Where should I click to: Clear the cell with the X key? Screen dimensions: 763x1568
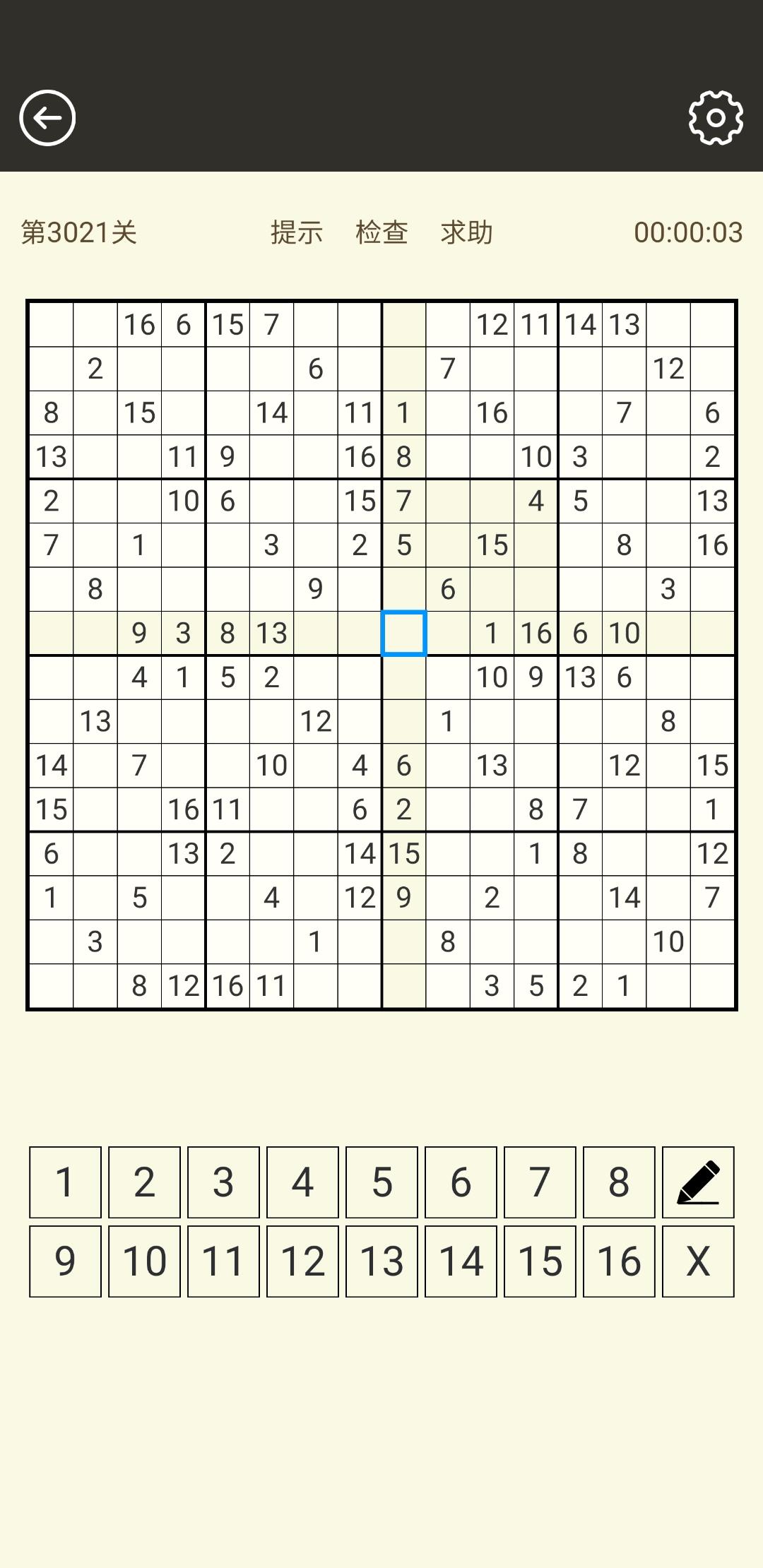pyautogui.click(x=698, y=1261)
